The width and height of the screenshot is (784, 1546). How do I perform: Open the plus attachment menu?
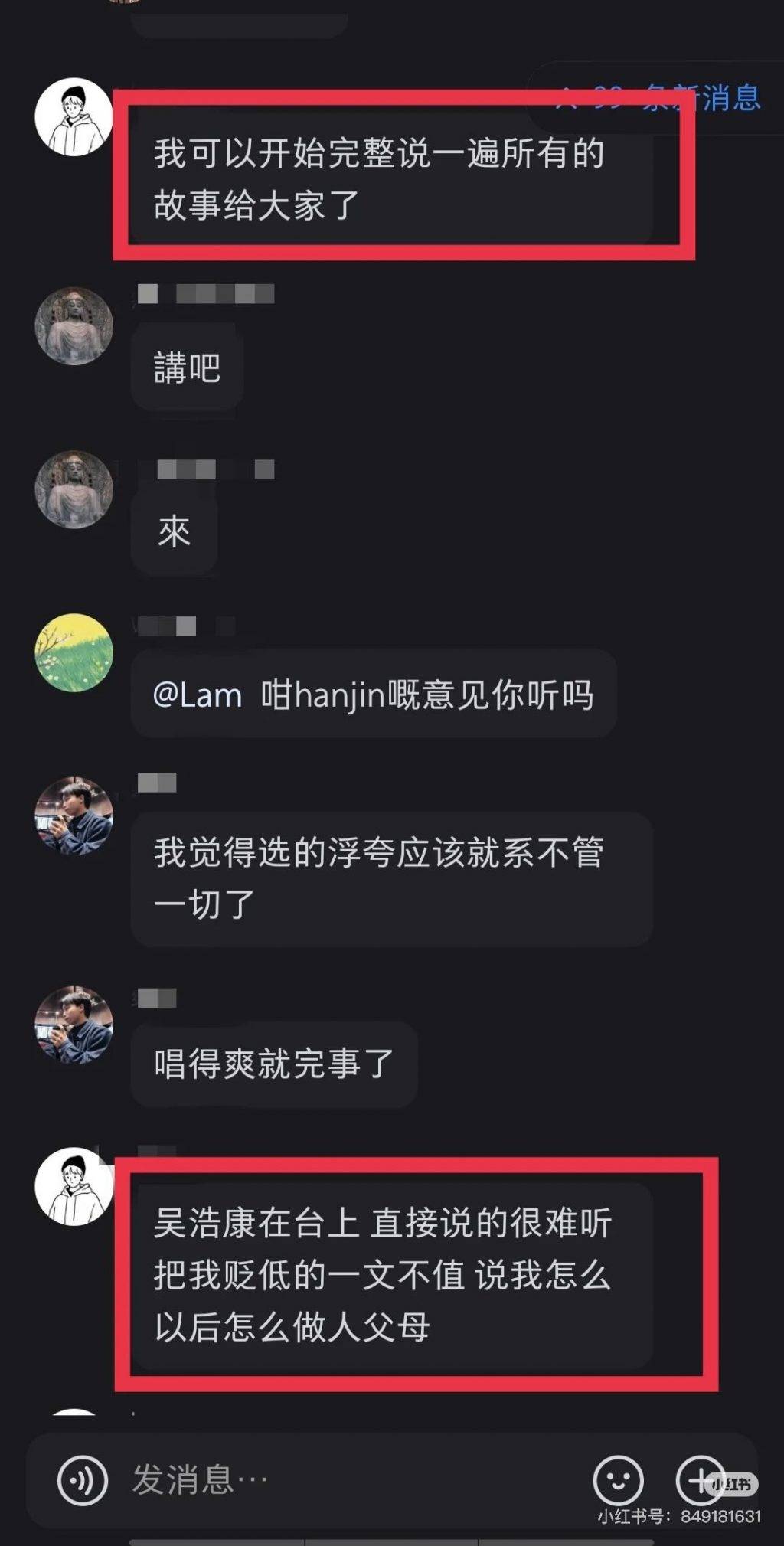point(699,1480)
